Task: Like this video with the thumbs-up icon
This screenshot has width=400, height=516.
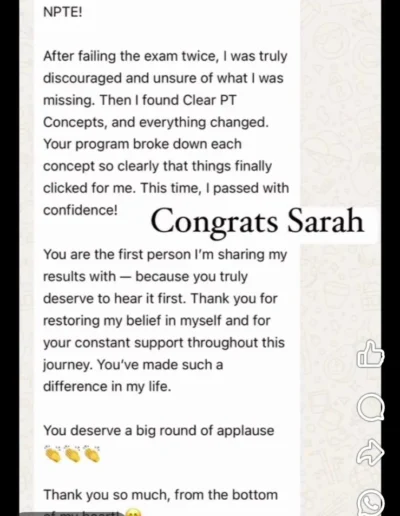Action: click(370, 354)
